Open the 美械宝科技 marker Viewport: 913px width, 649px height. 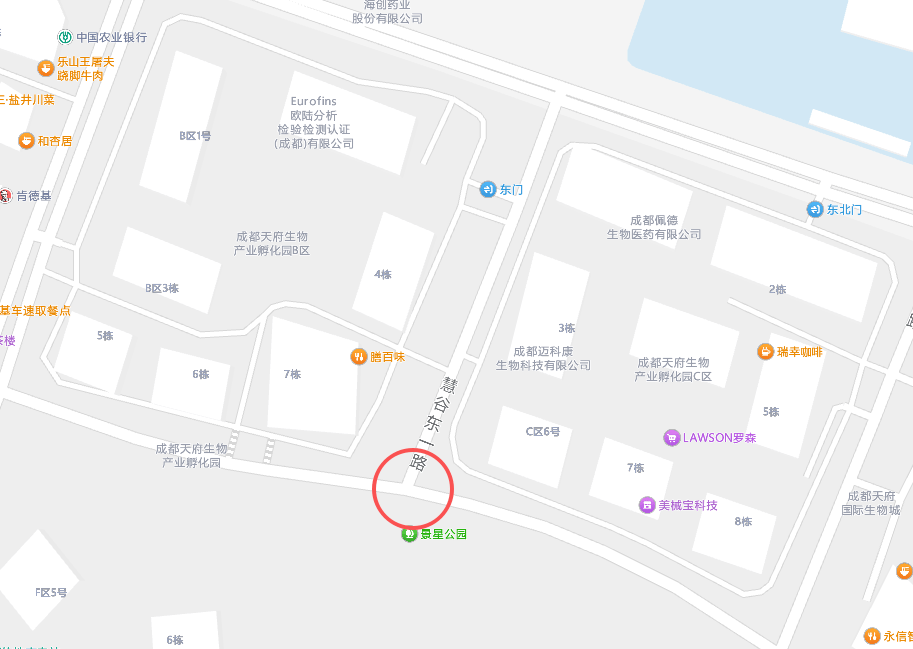647,505
